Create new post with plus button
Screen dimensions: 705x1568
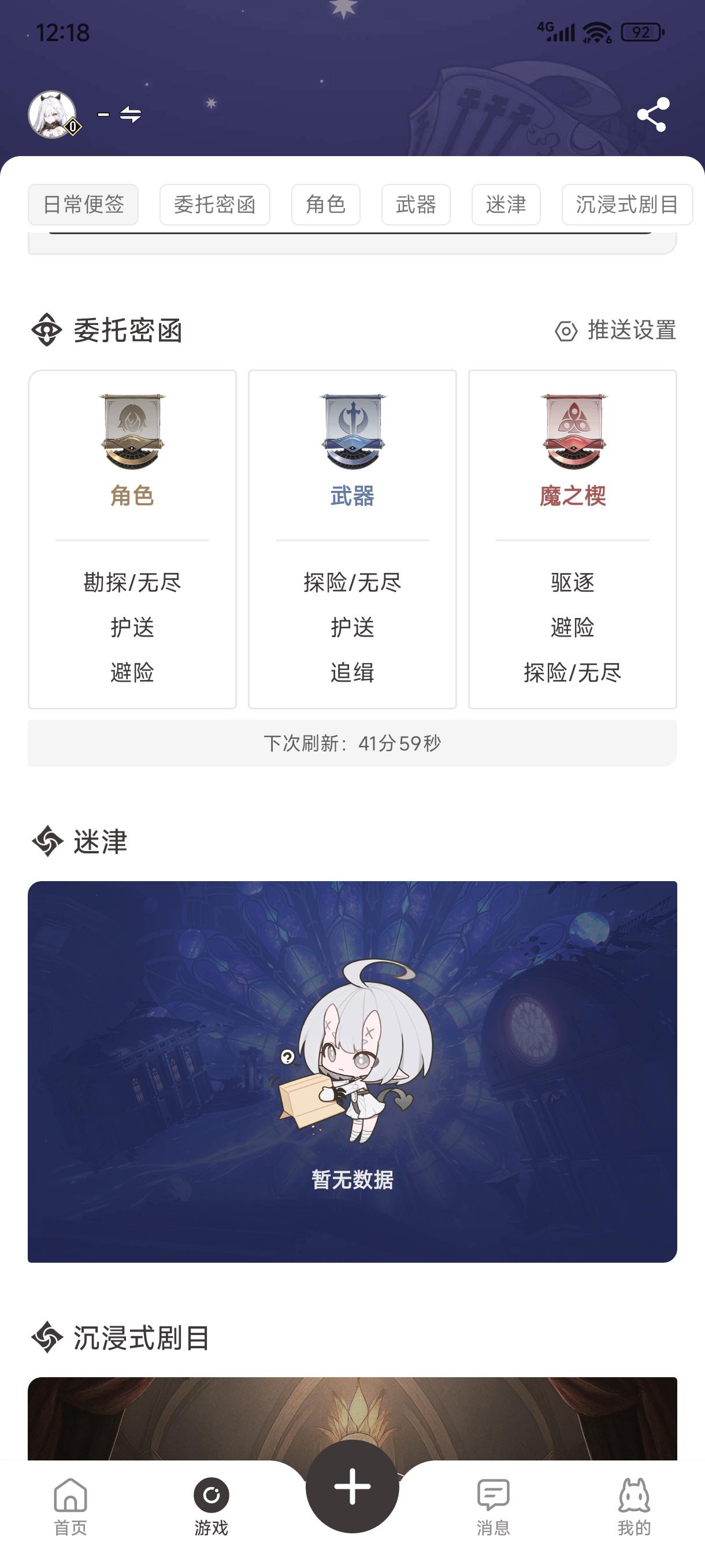click(352, 1486)
